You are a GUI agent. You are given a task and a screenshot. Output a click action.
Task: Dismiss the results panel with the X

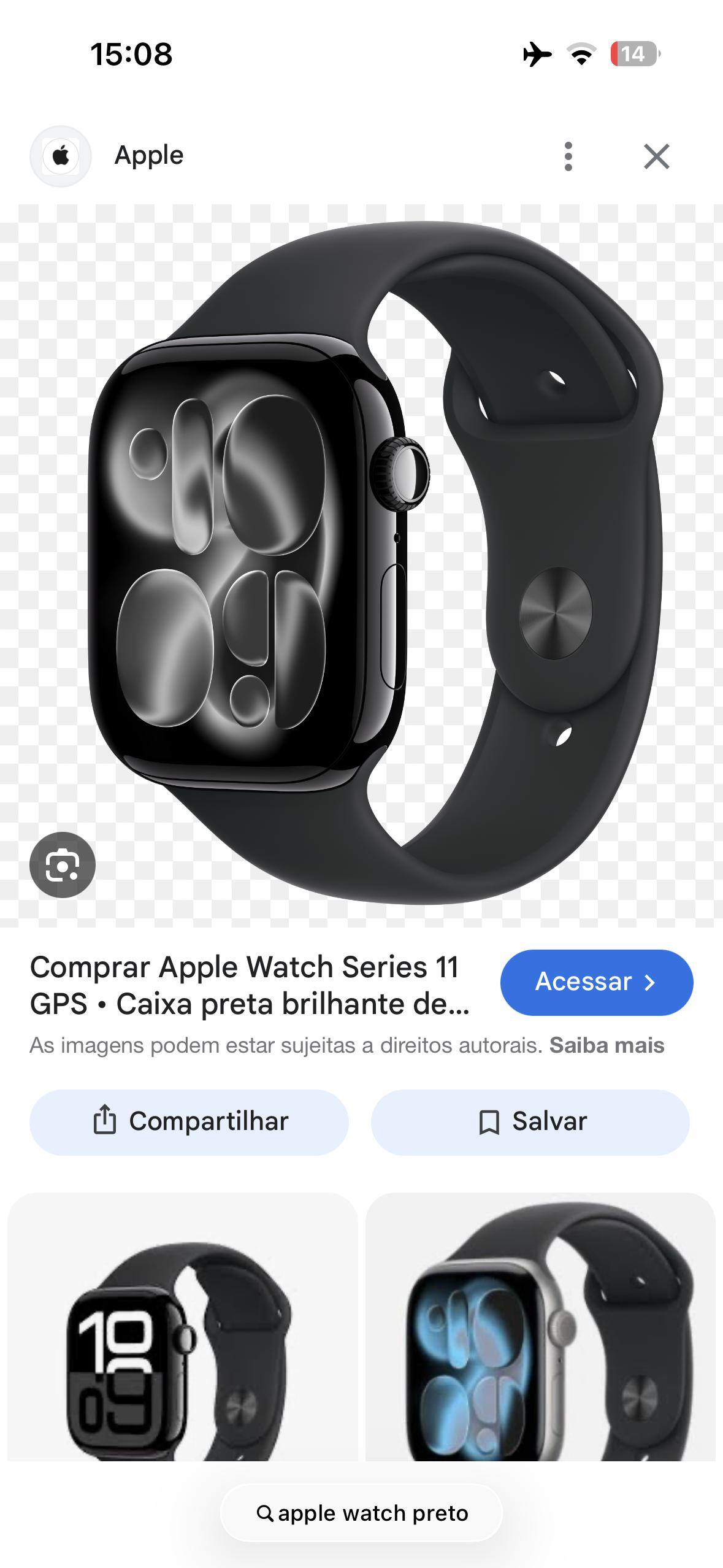(657, 156)
